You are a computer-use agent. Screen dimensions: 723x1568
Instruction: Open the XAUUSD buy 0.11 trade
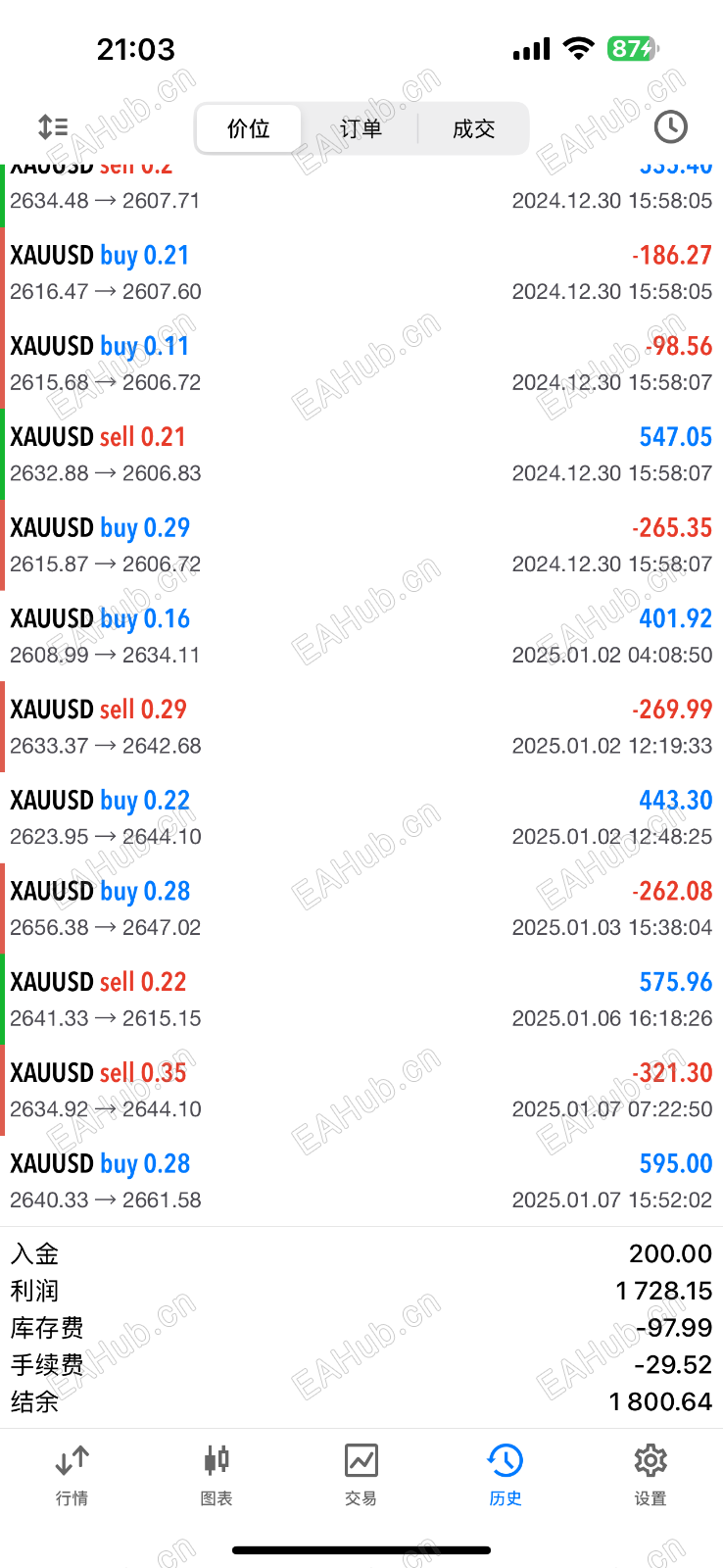361,364
